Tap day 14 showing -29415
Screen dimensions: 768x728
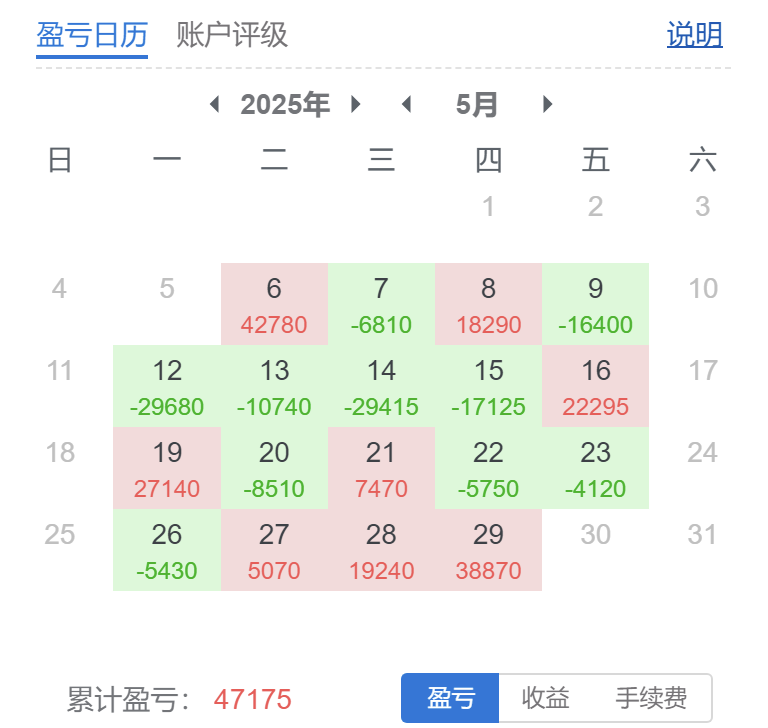pos(381,386)
